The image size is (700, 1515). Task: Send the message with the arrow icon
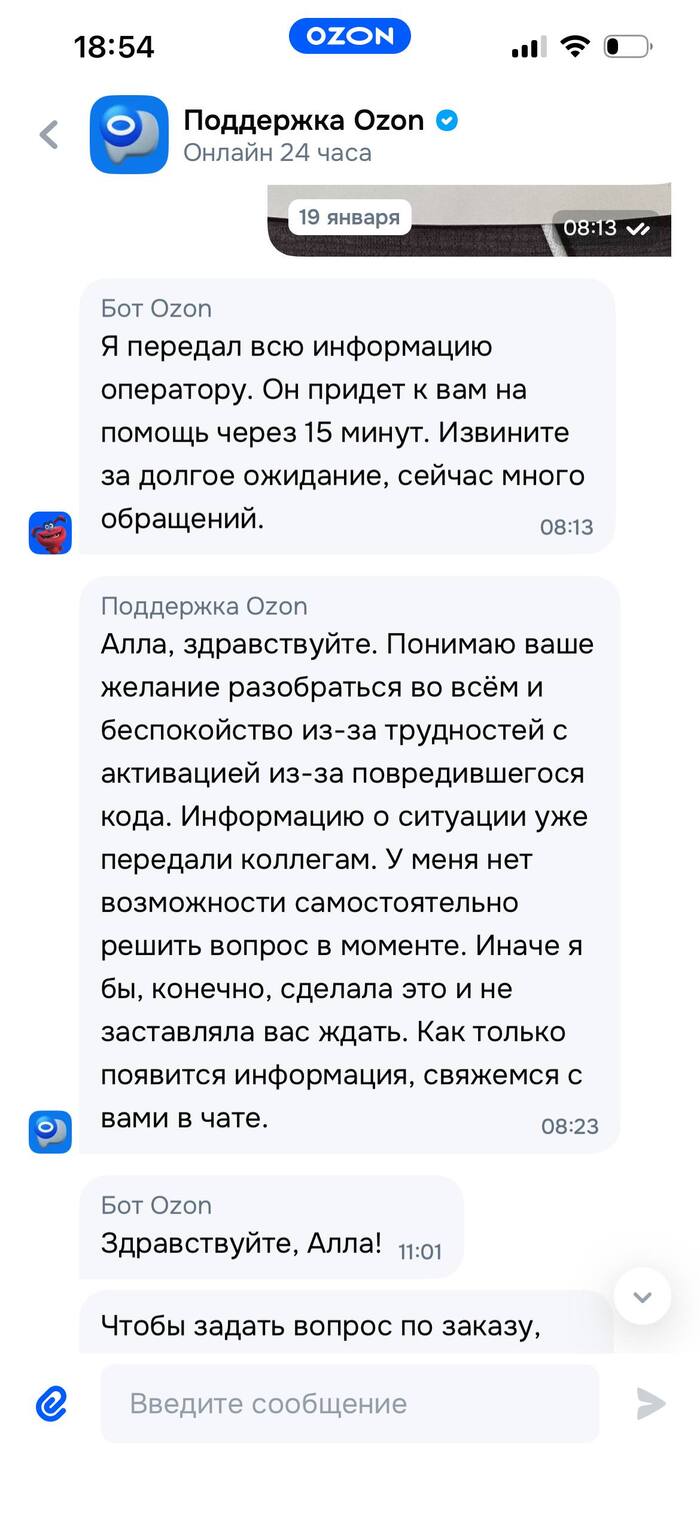tap(651, 1404)
